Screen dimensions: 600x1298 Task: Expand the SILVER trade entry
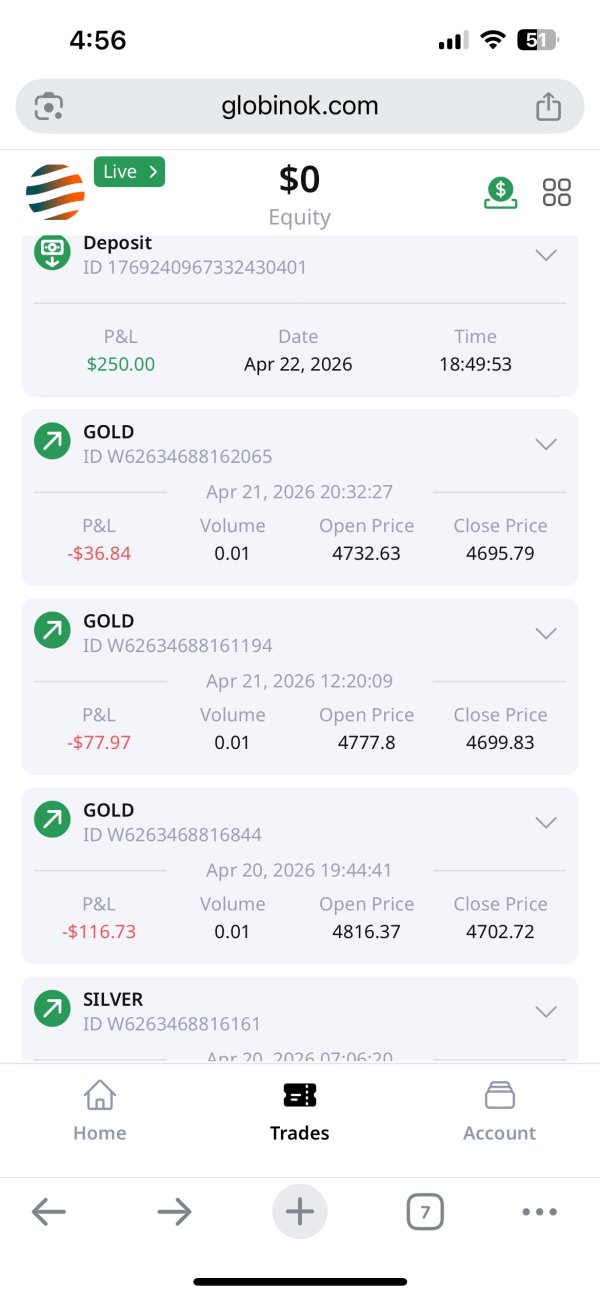546,1011
